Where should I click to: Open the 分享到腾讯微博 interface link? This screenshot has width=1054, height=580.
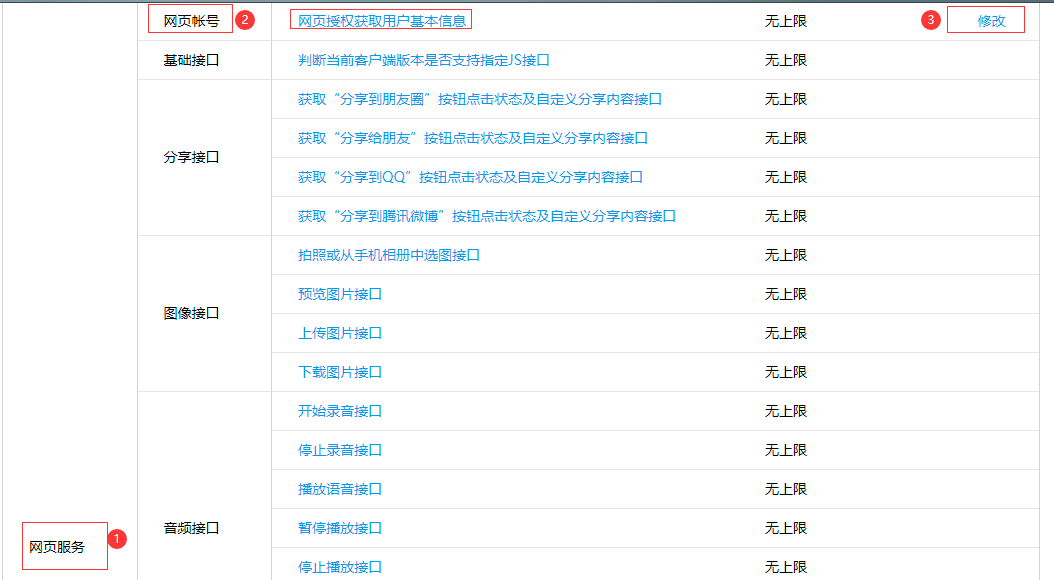pyautogui.click(x=487, y=216)
